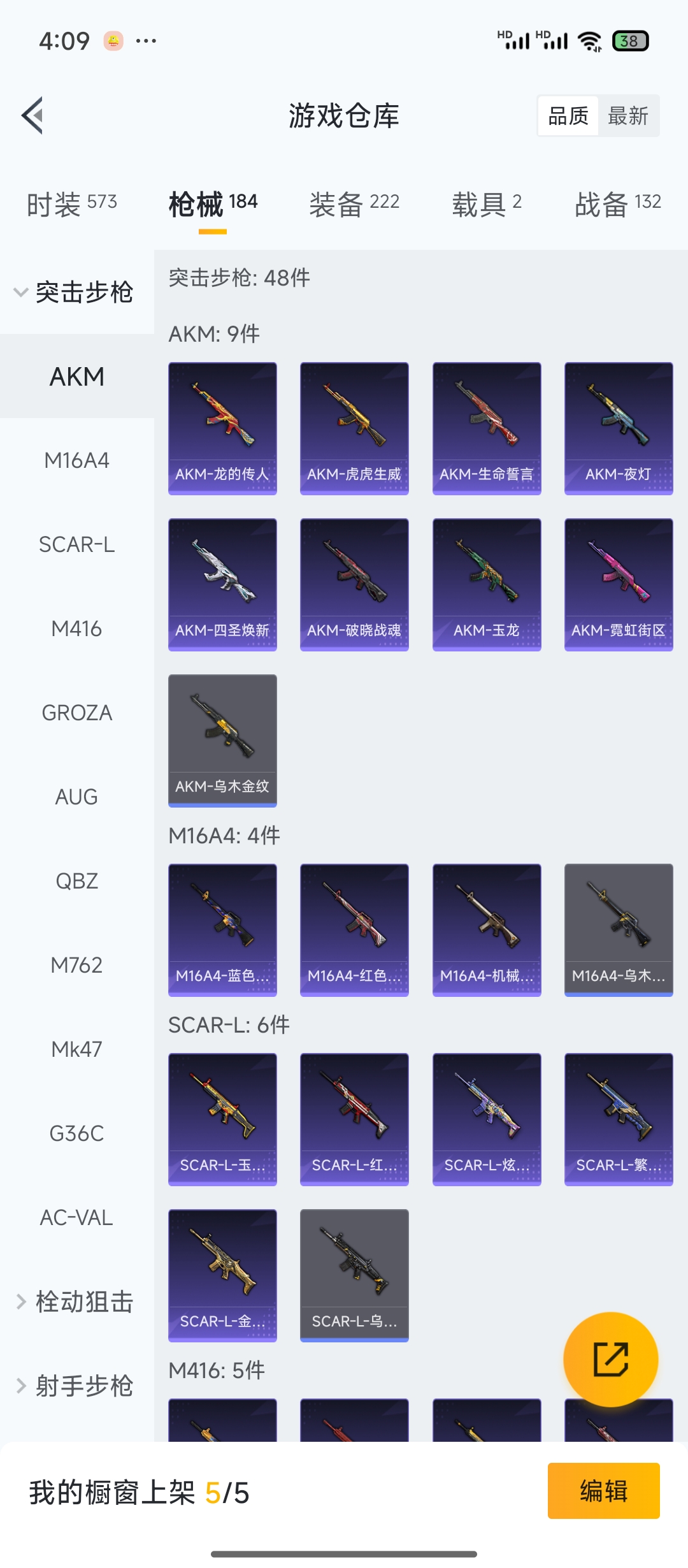Viewport: 688px width, 1568px height.
Task: Select GROZA in the weapon list
Action: pyautogui.click(x=76, y=713)
